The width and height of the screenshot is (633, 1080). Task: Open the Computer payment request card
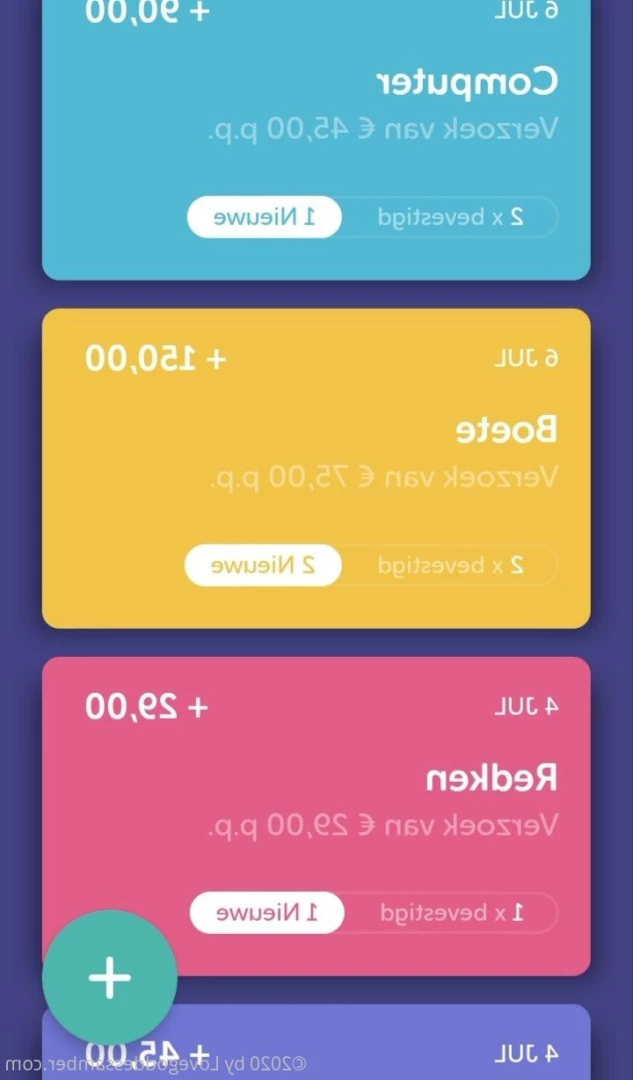click(316, 140)
